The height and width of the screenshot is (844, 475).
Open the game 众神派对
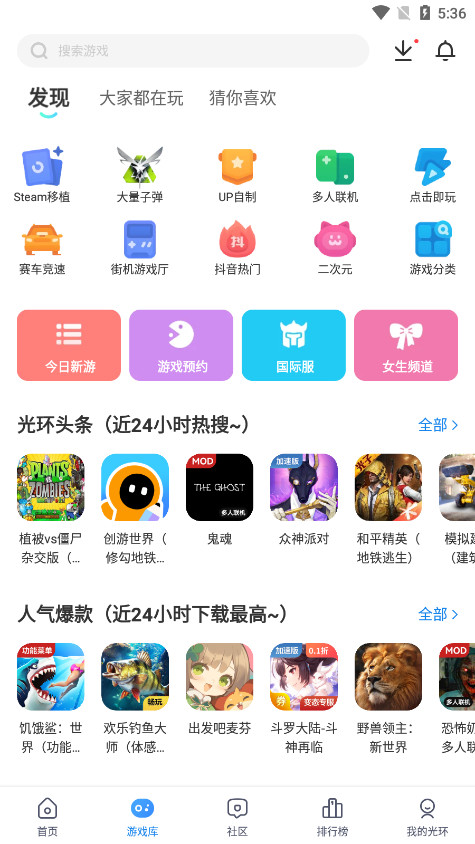(304, 500)
